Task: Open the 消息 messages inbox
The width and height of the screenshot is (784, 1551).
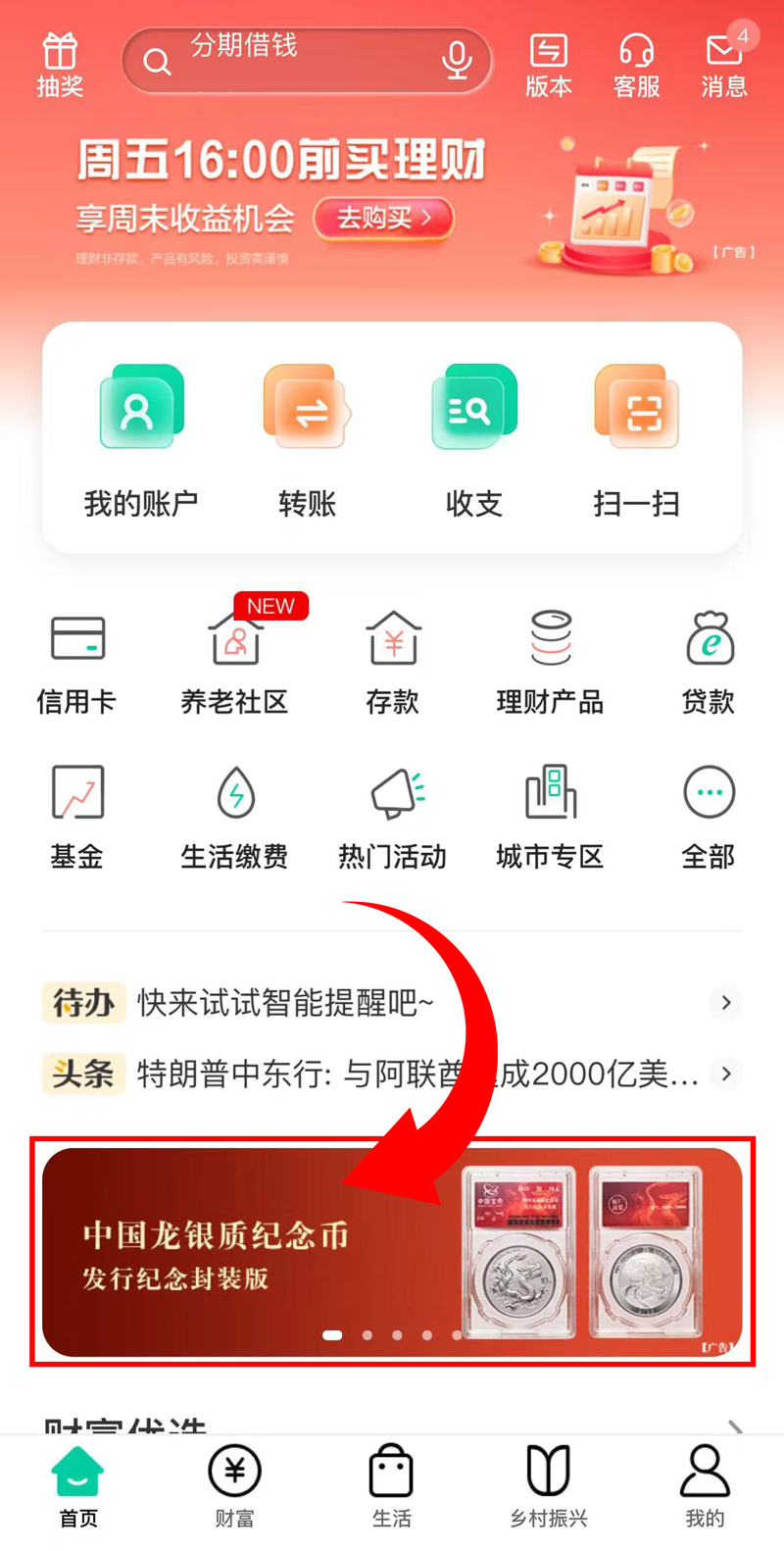Action: pos(724,65)
